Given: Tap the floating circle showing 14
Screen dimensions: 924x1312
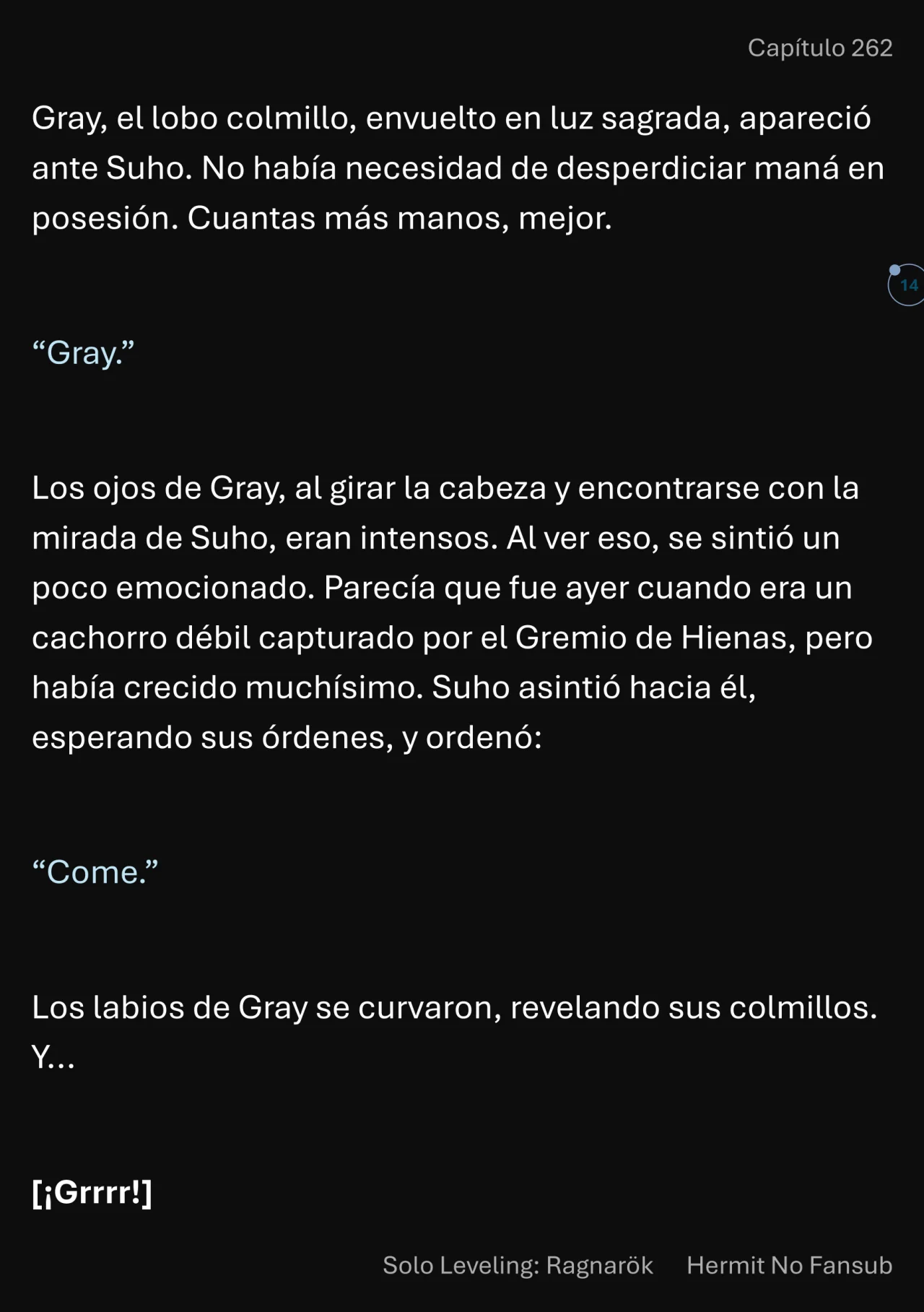Looking at the screenshot, I should 907,285.
